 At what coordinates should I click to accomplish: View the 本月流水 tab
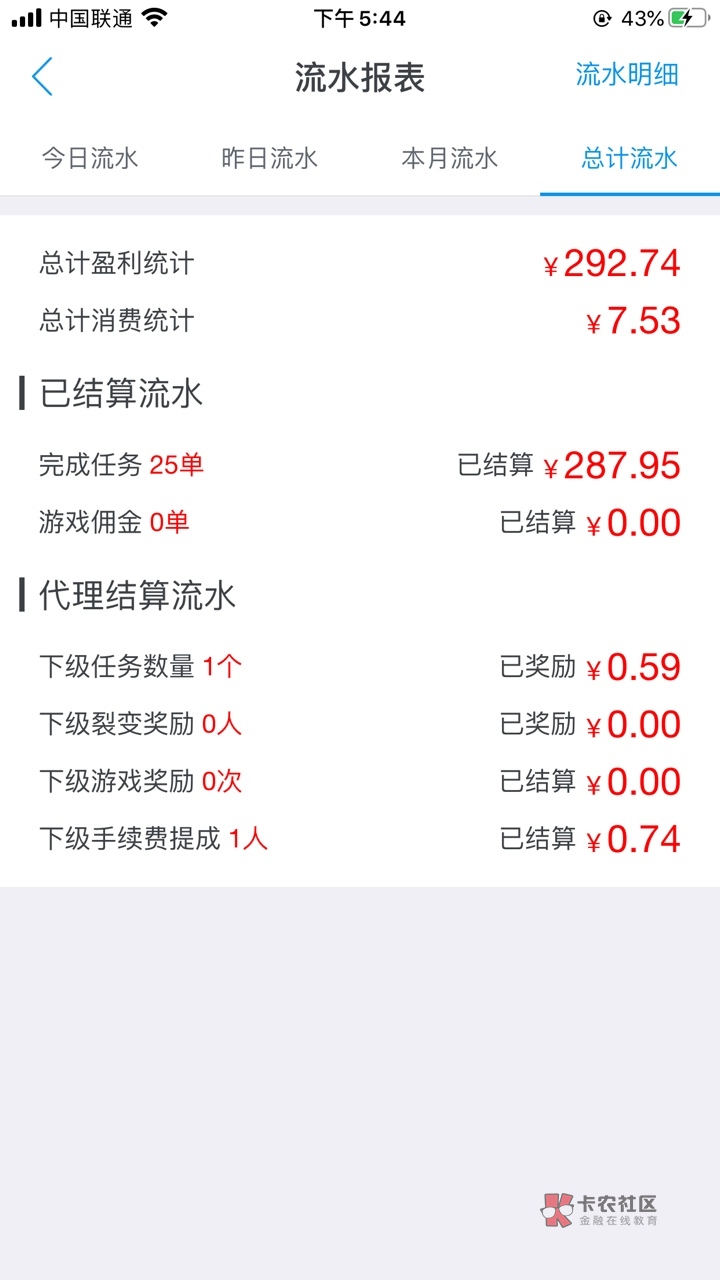coord(450,158)
